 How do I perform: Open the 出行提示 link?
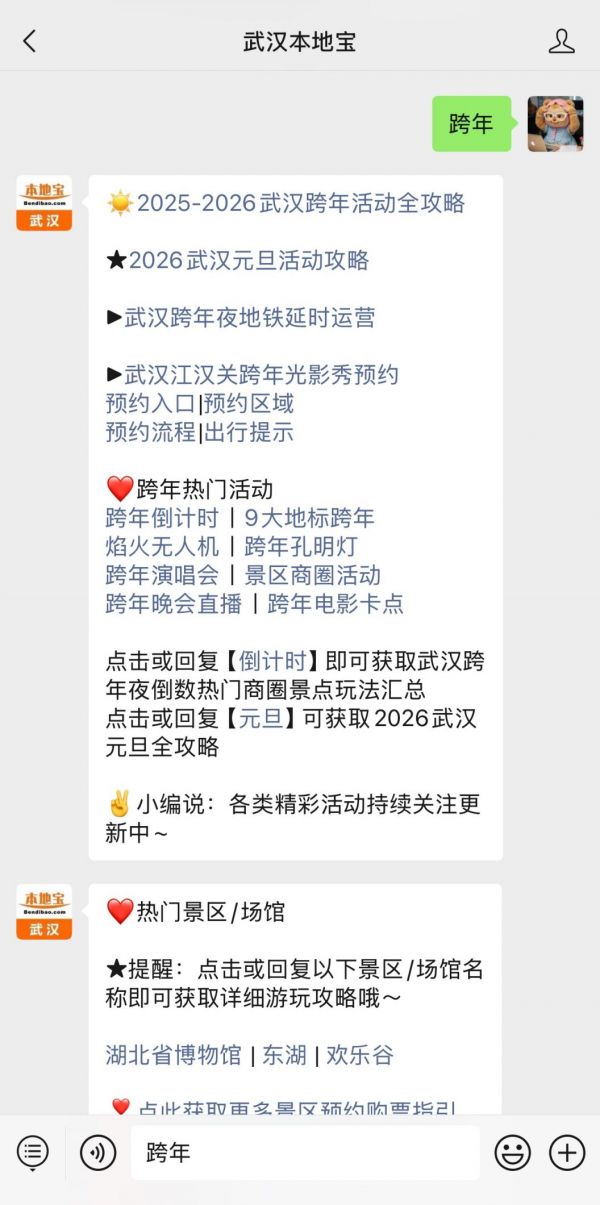tap(249, 433)
